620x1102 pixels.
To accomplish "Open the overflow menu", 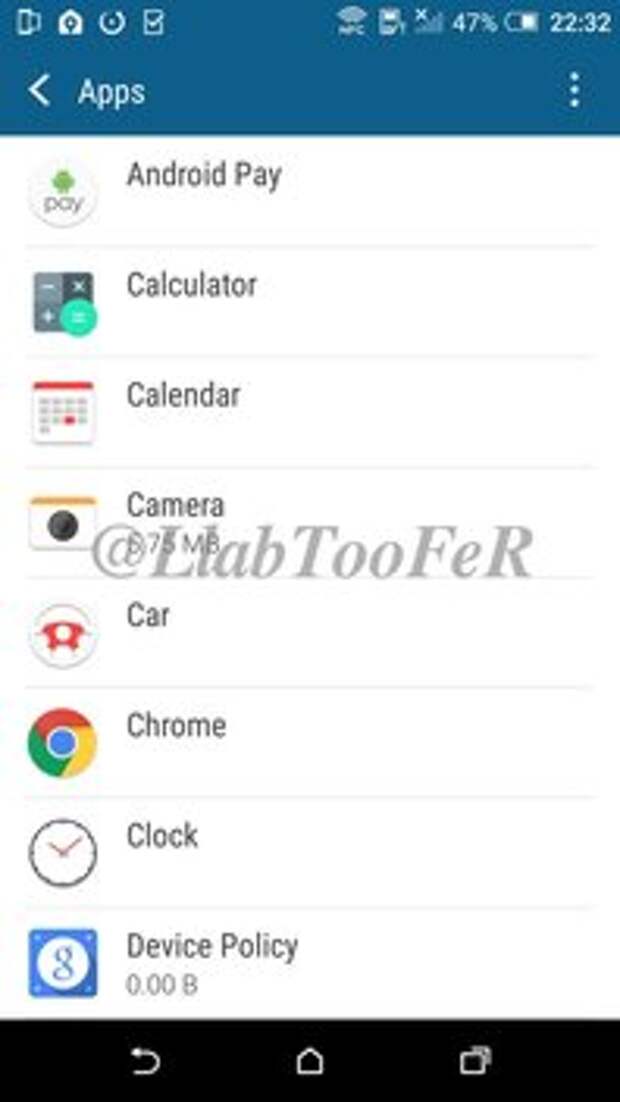I will pos(574,90).
